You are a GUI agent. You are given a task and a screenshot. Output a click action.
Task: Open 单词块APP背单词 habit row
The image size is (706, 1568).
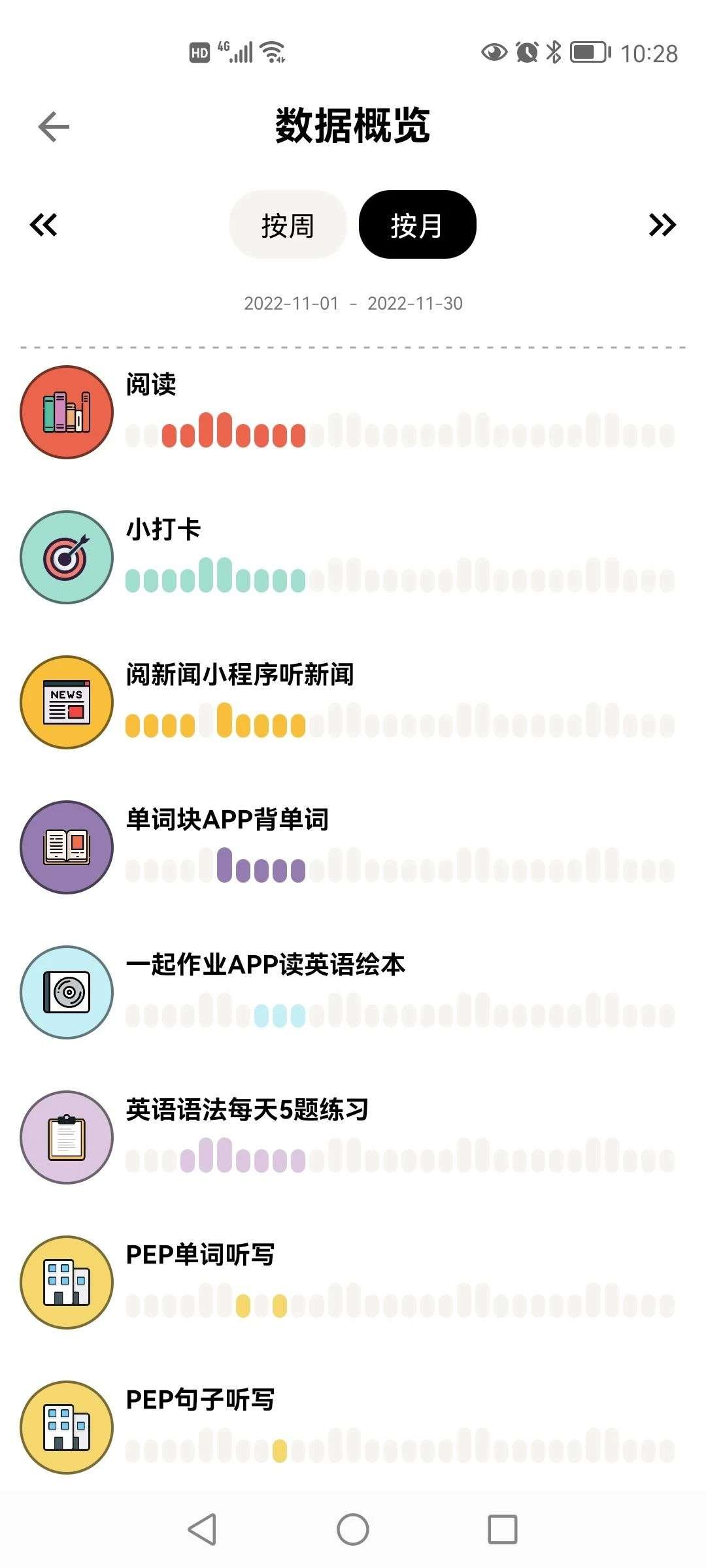pos(353,847)
